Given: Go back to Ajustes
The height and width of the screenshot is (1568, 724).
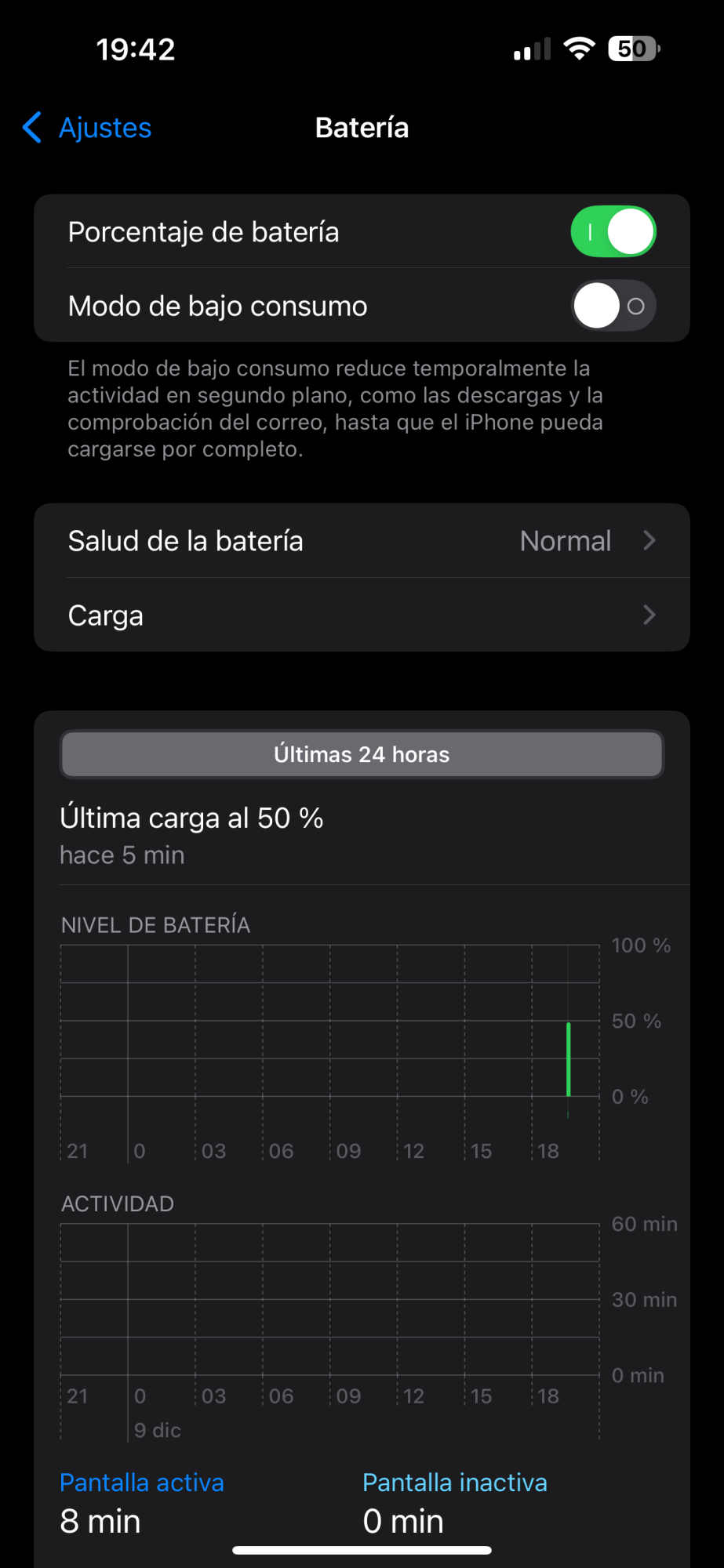Looking at the screenshot, I should [x=87, y=128].
